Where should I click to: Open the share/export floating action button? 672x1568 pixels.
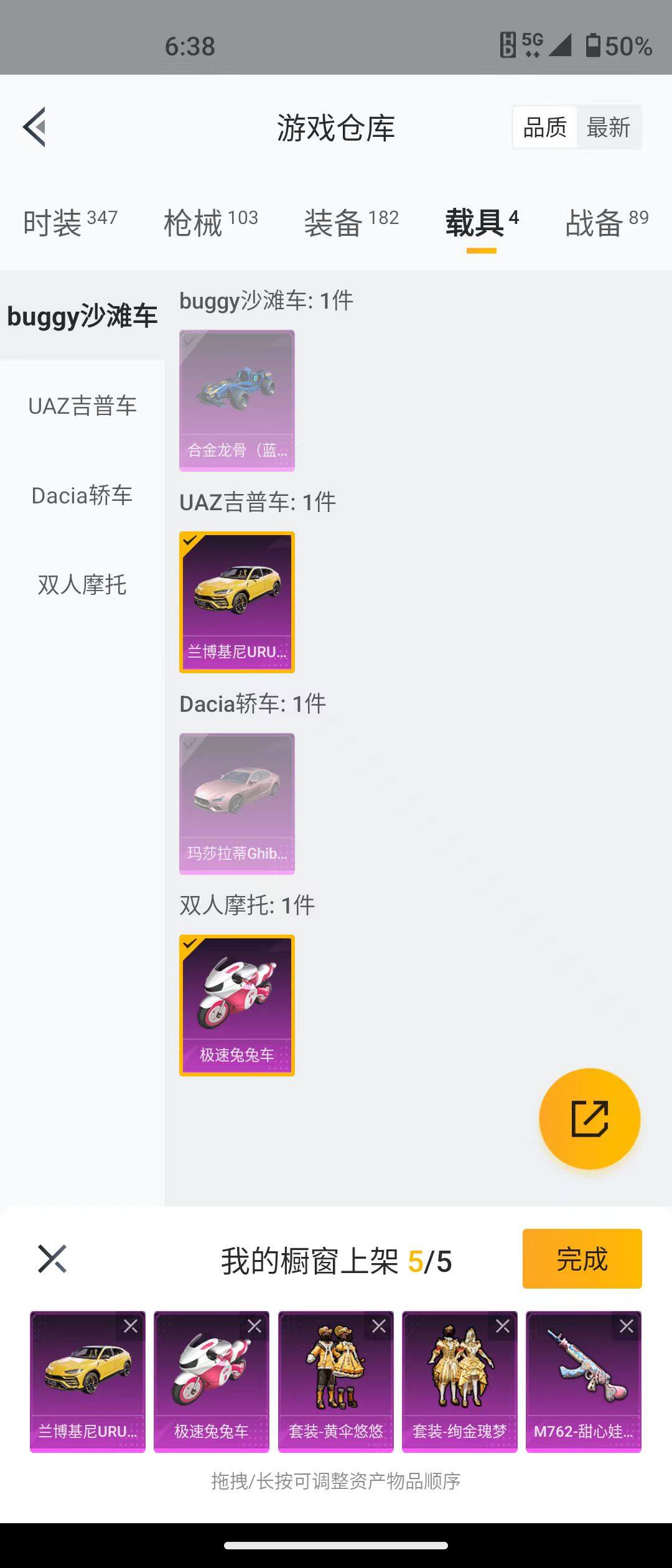click(x=590, y=1118)
